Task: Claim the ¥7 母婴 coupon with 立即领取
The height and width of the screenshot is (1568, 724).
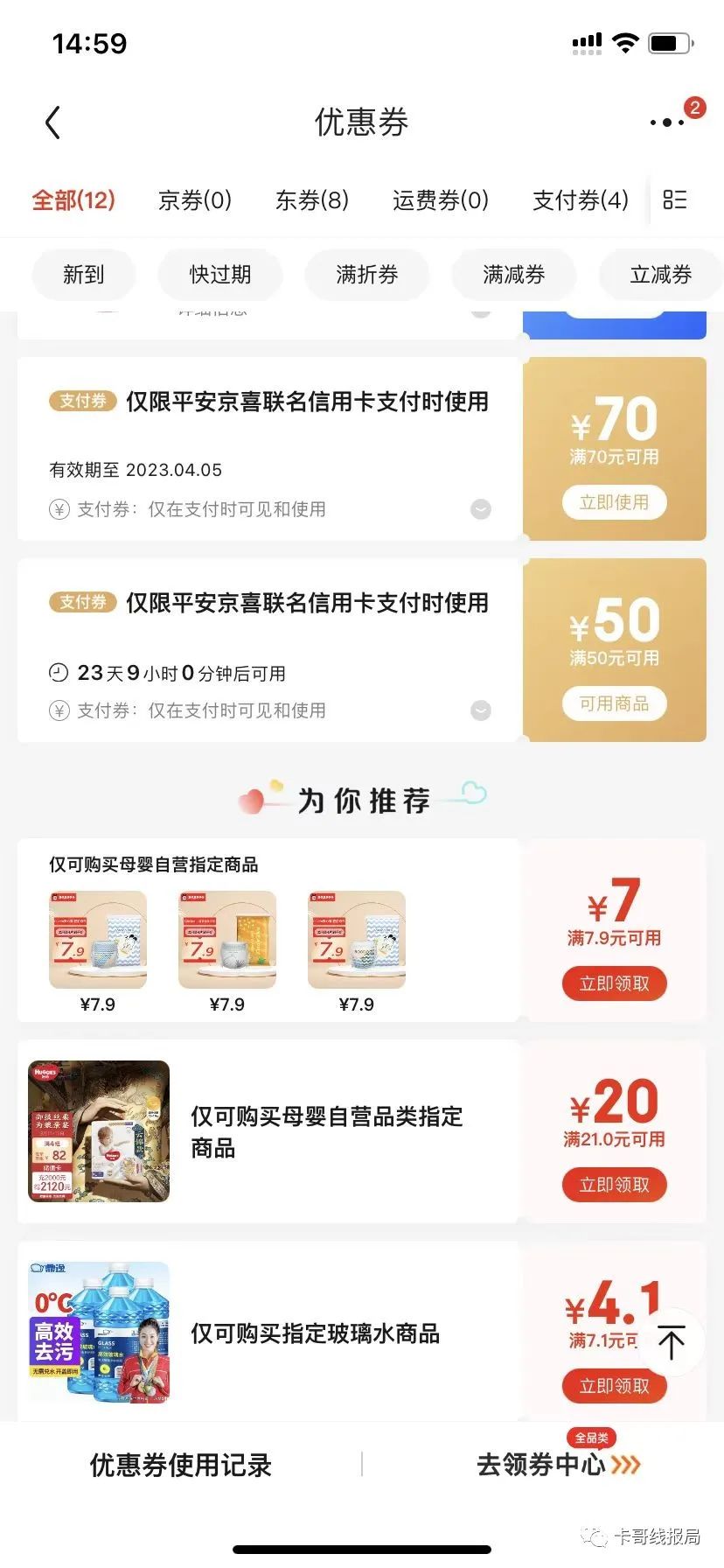Action: tap(614, 983)
